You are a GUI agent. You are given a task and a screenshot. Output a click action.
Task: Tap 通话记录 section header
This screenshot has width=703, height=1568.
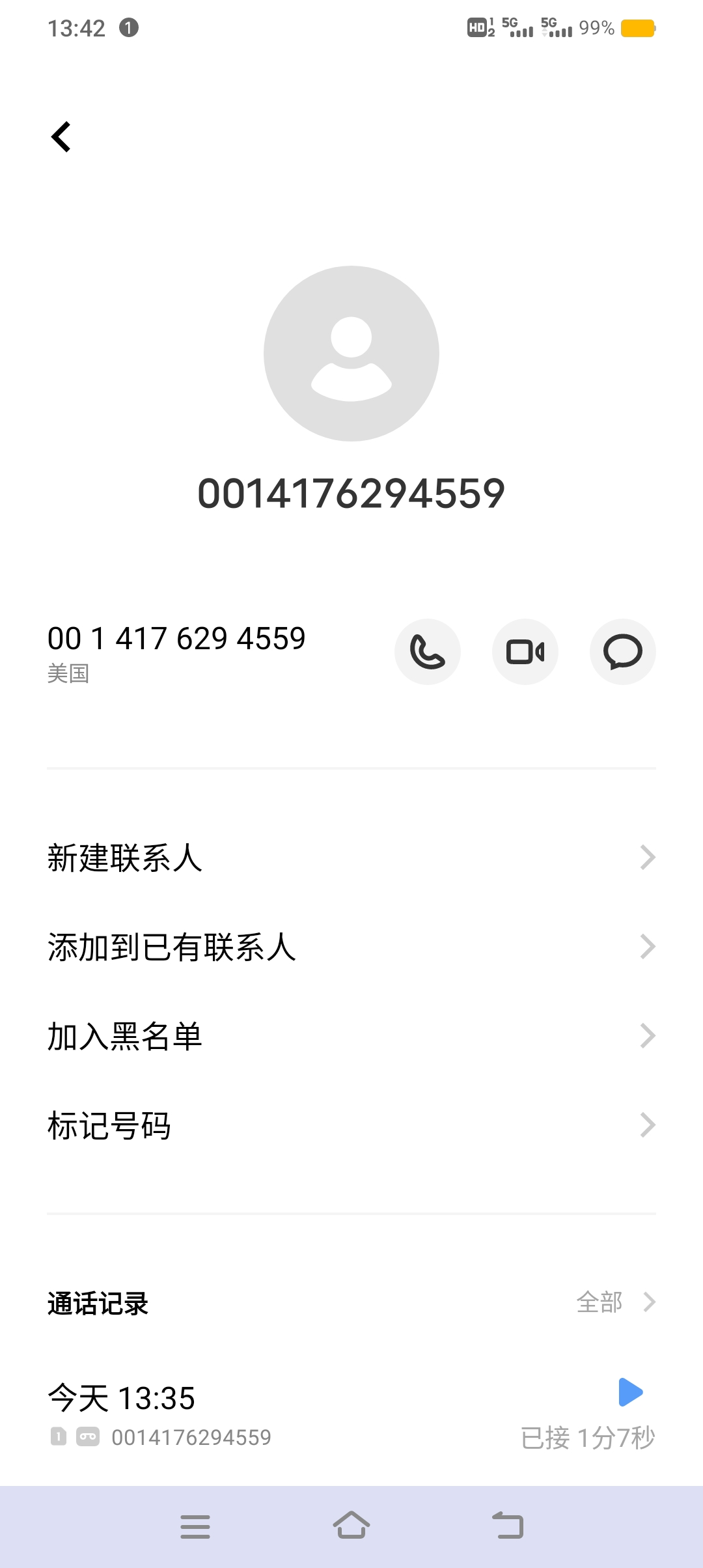click(96, 1302)
